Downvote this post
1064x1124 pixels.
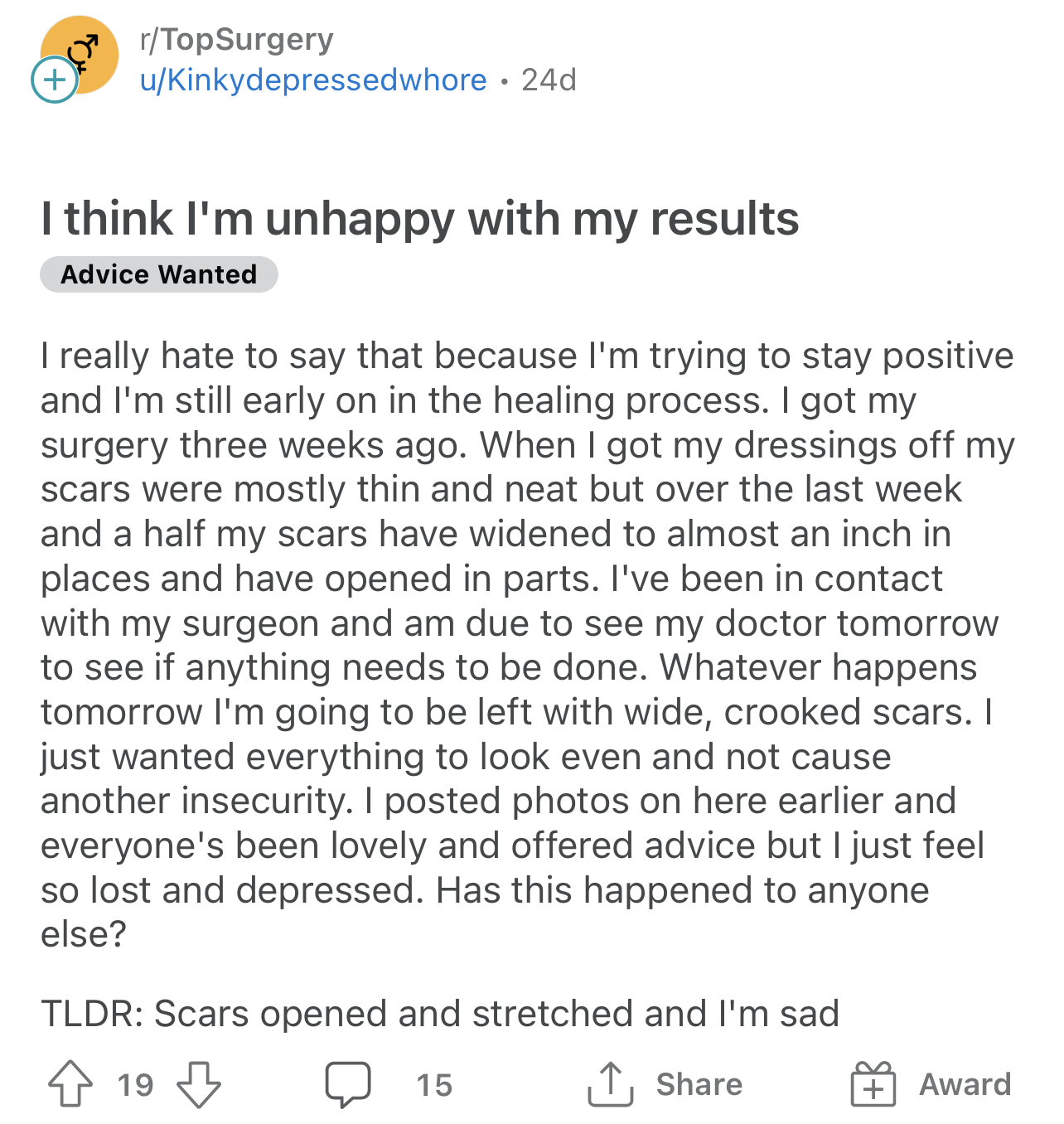[200, 1084]
